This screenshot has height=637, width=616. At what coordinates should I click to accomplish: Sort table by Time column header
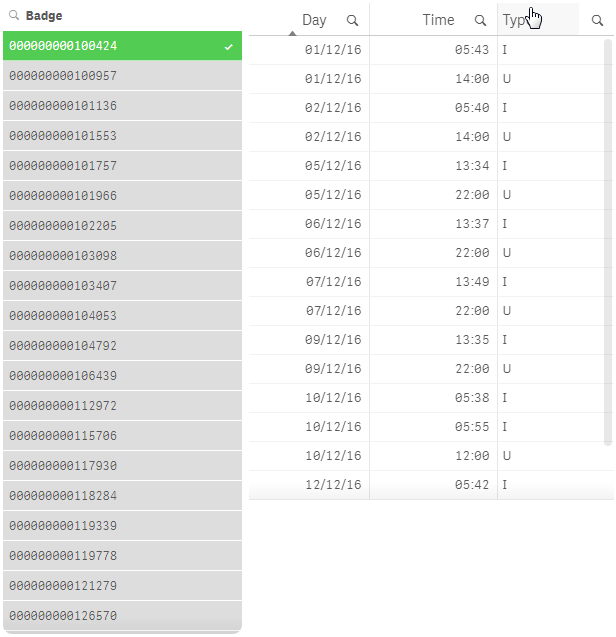coord(438,20)
